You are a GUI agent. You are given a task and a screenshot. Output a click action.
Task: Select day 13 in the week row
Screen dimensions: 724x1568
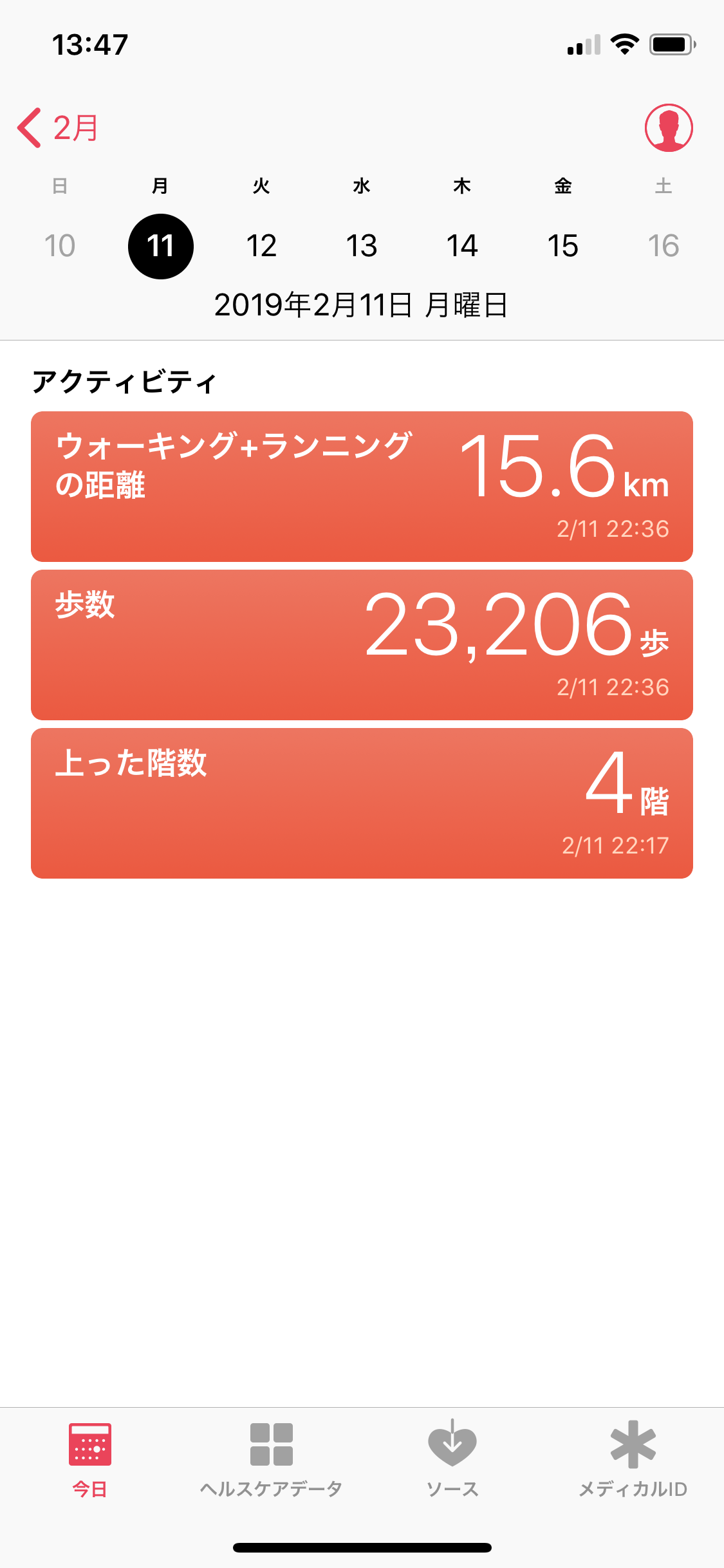click(362, 246)
